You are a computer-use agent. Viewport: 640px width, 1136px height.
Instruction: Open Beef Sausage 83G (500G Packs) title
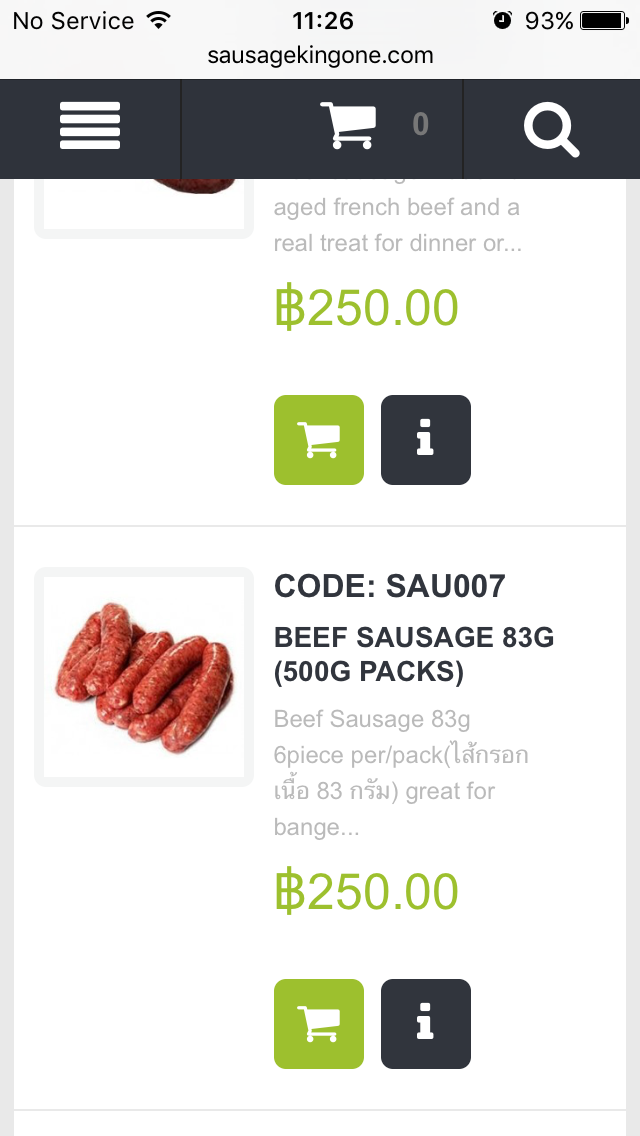point(413,654)
